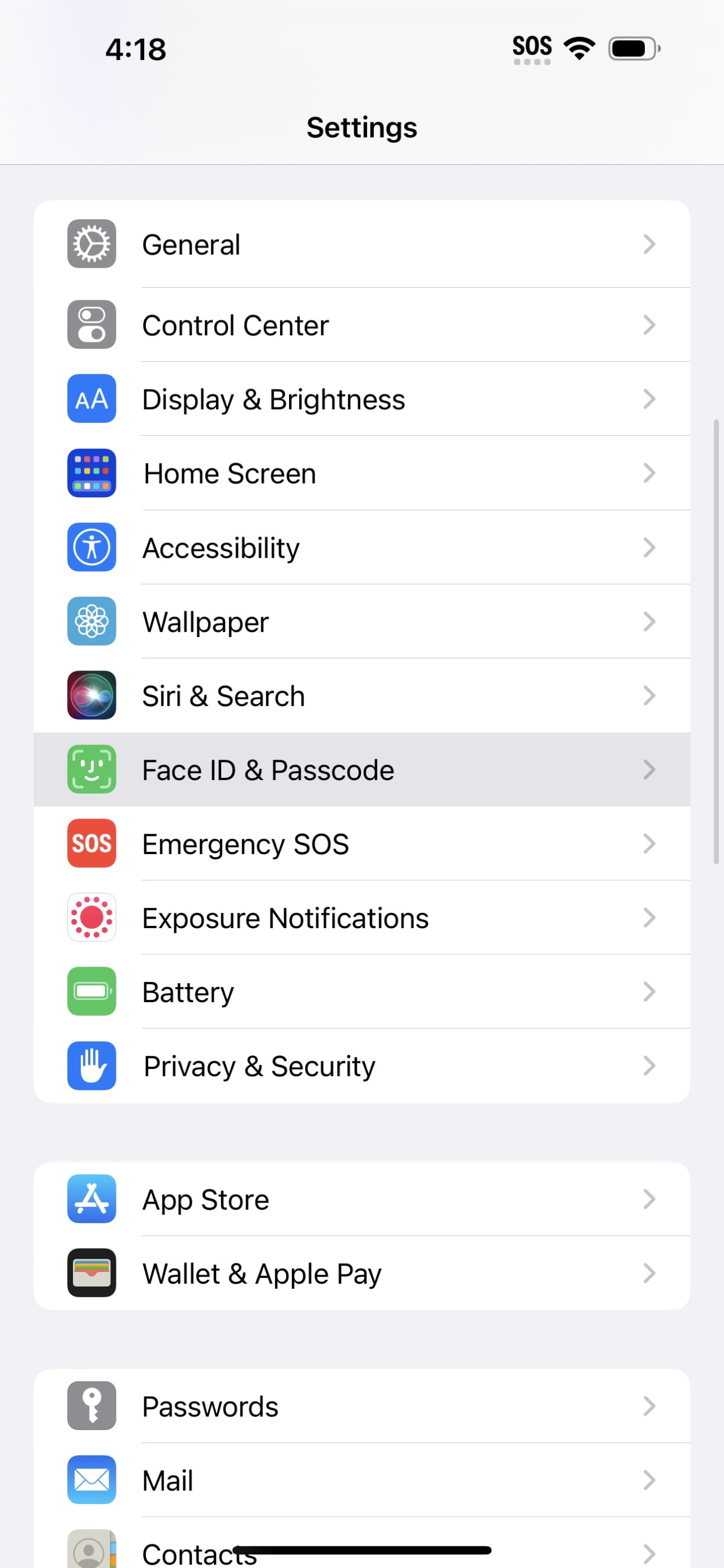Select the Siri & Search icon
This screenshot has height=1568, width=724.
[90, 695]
